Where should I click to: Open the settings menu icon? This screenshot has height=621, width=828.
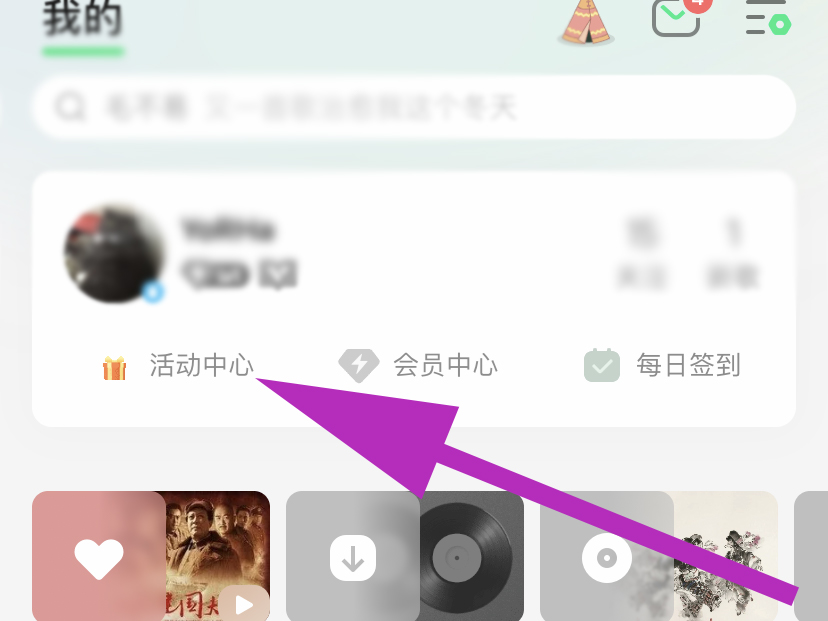(x=767, y=18)
